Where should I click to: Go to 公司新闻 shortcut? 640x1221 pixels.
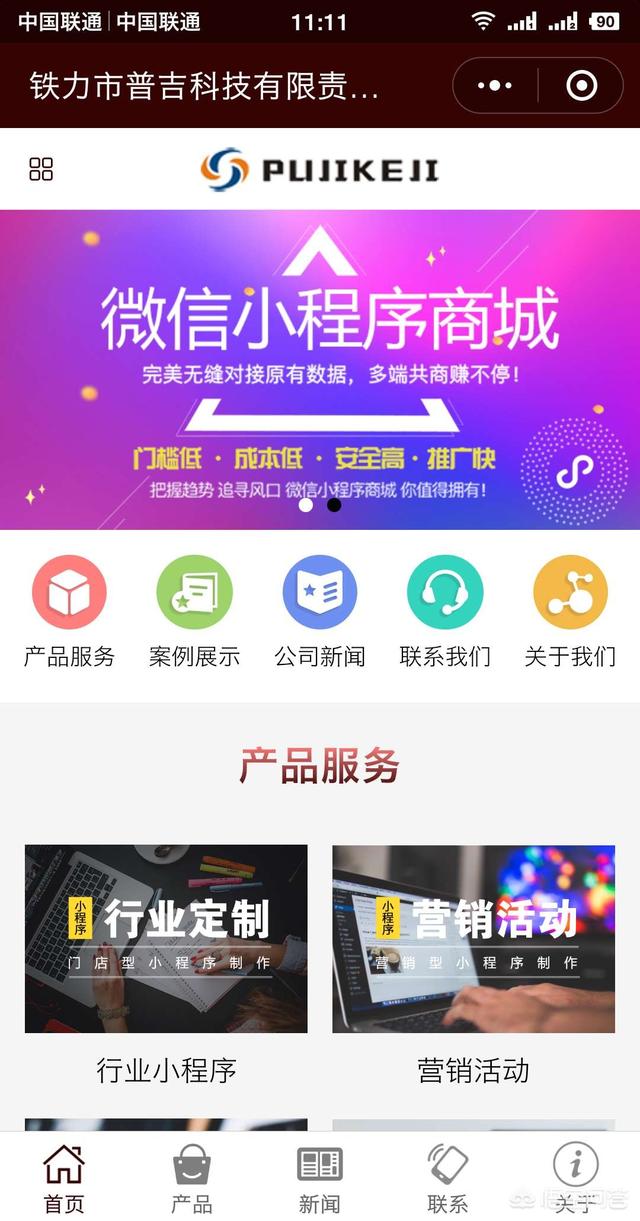pos(320,612)
